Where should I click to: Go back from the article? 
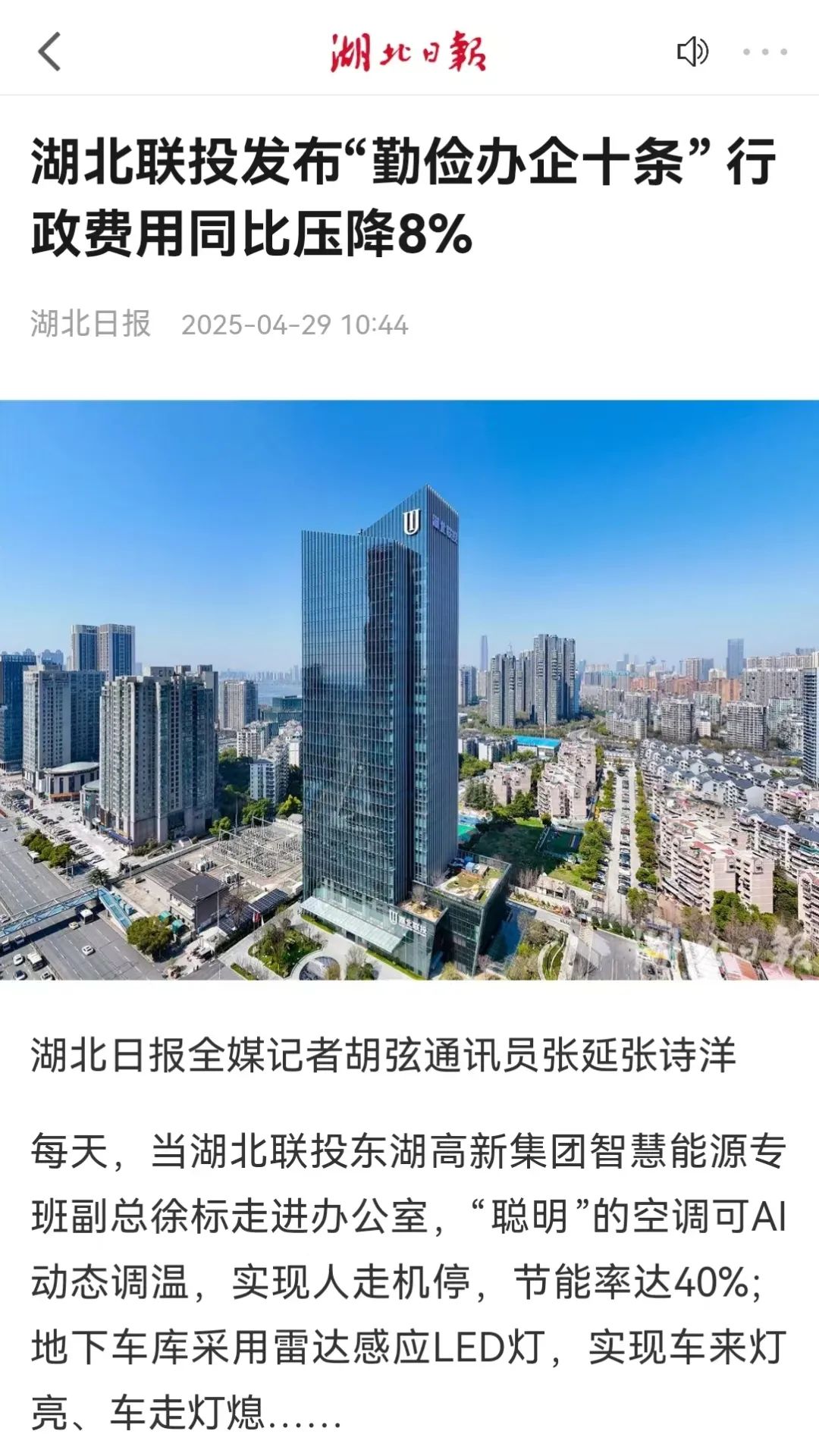49,52
